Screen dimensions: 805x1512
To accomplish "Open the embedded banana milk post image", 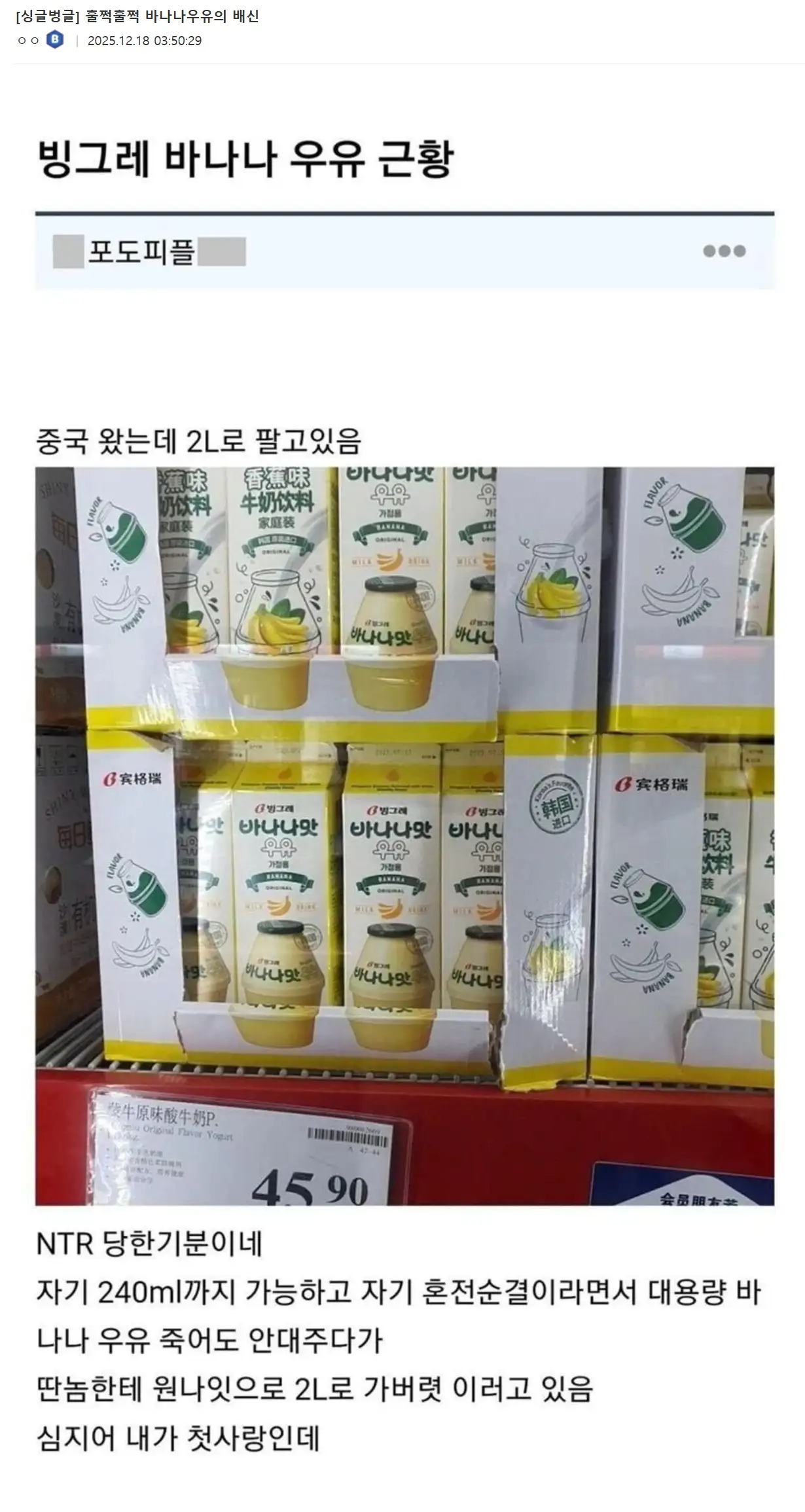I will (404, 836).
